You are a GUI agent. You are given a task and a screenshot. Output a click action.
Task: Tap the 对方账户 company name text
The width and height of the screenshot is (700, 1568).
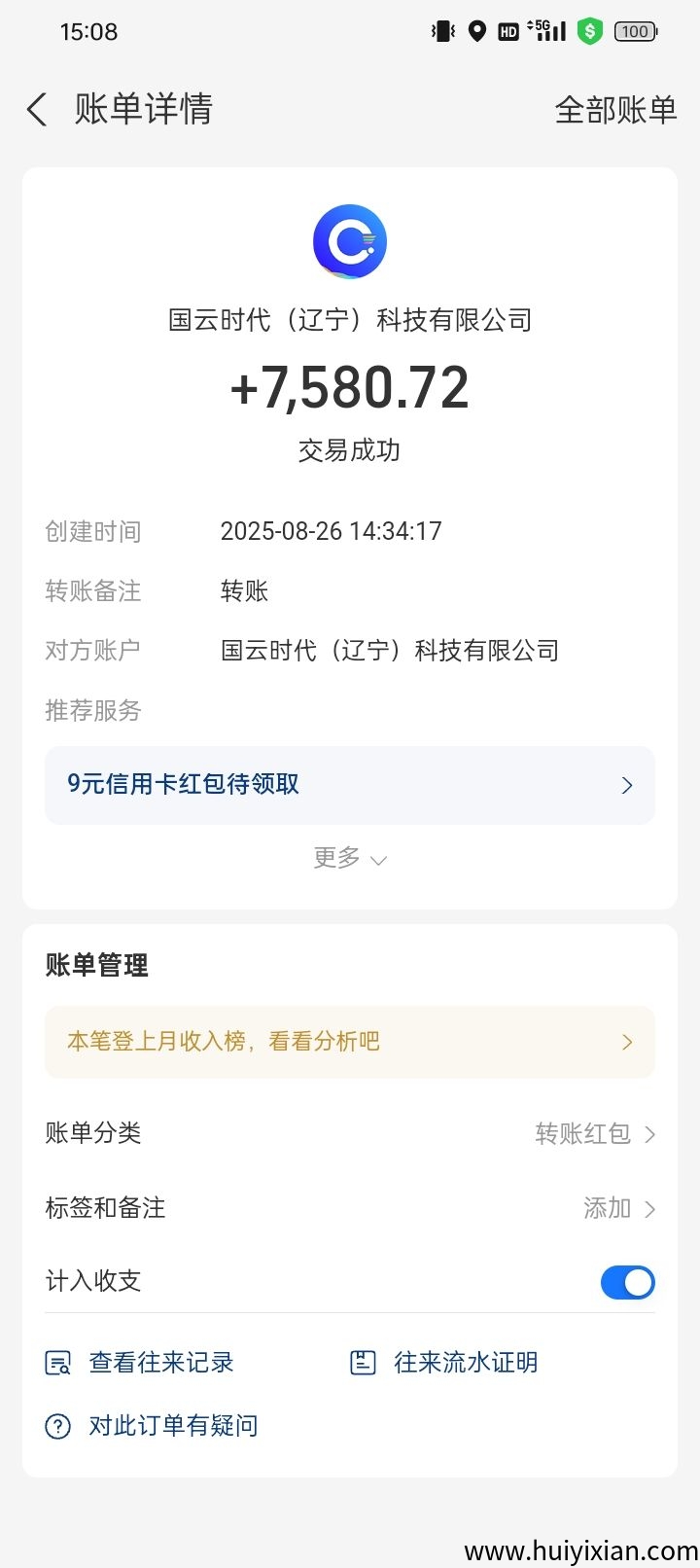pos(389,650)
